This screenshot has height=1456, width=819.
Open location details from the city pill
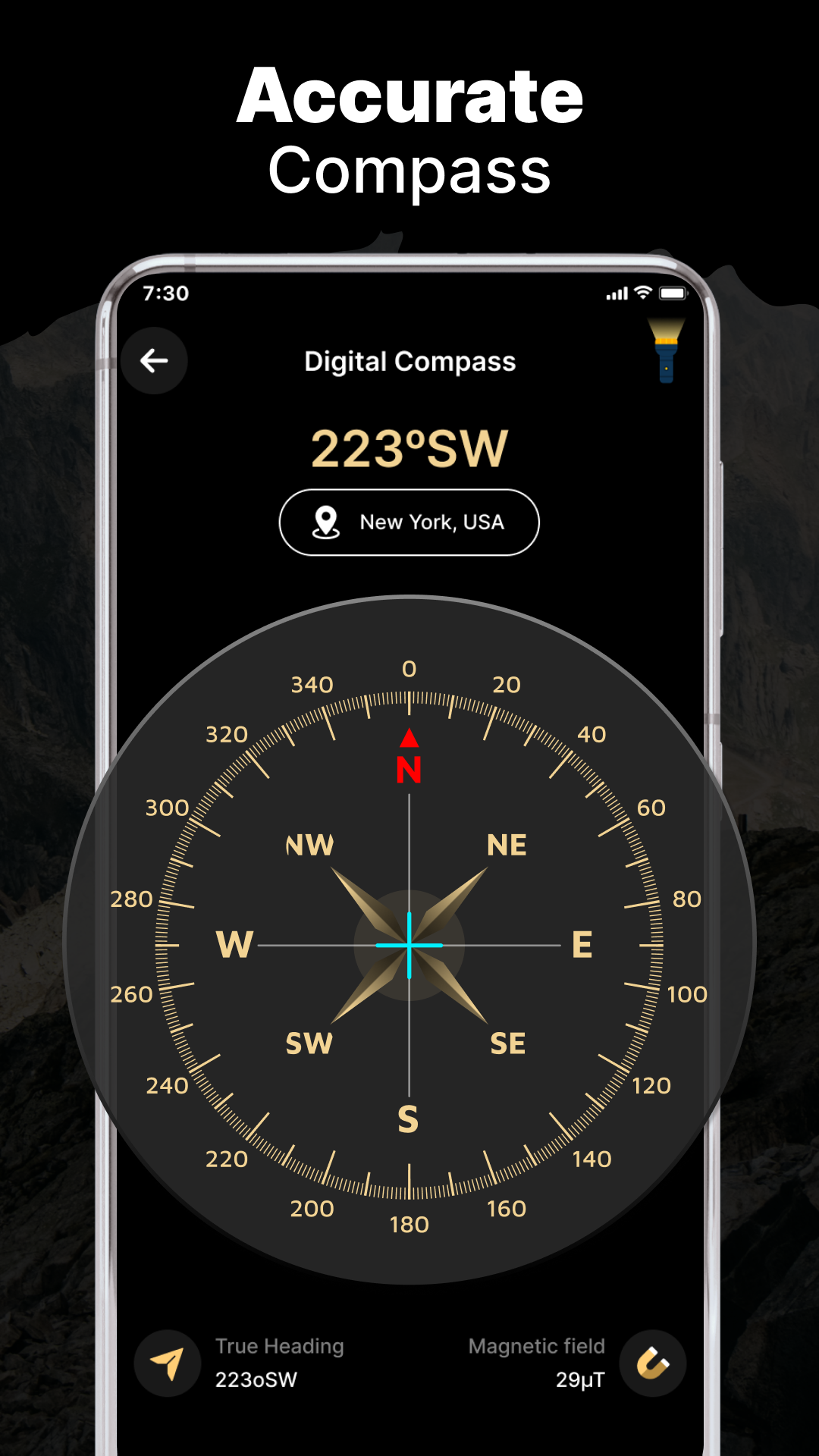tap(408, 522)
